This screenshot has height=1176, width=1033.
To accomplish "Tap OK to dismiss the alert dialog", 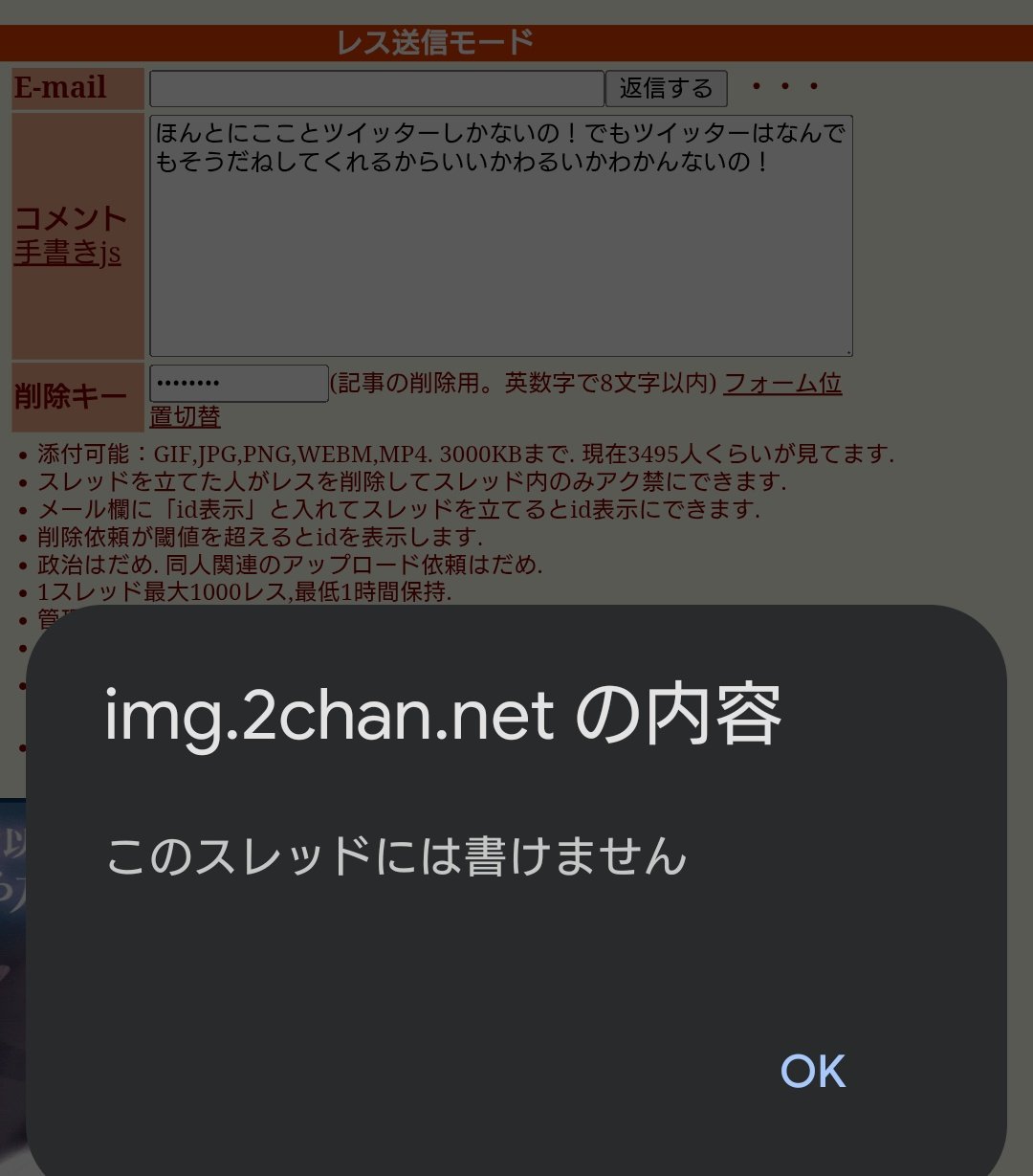I will pyautogui.click(x=813, y=1071).
